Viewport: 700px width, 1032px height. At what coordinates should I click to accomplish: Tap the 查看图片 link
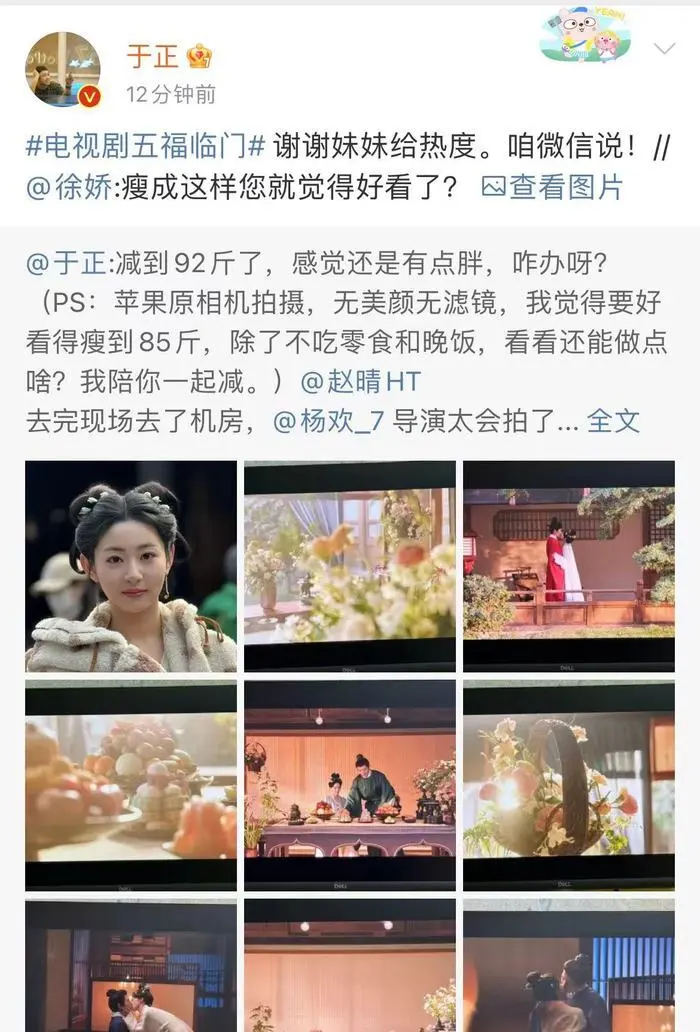(552, 187)
